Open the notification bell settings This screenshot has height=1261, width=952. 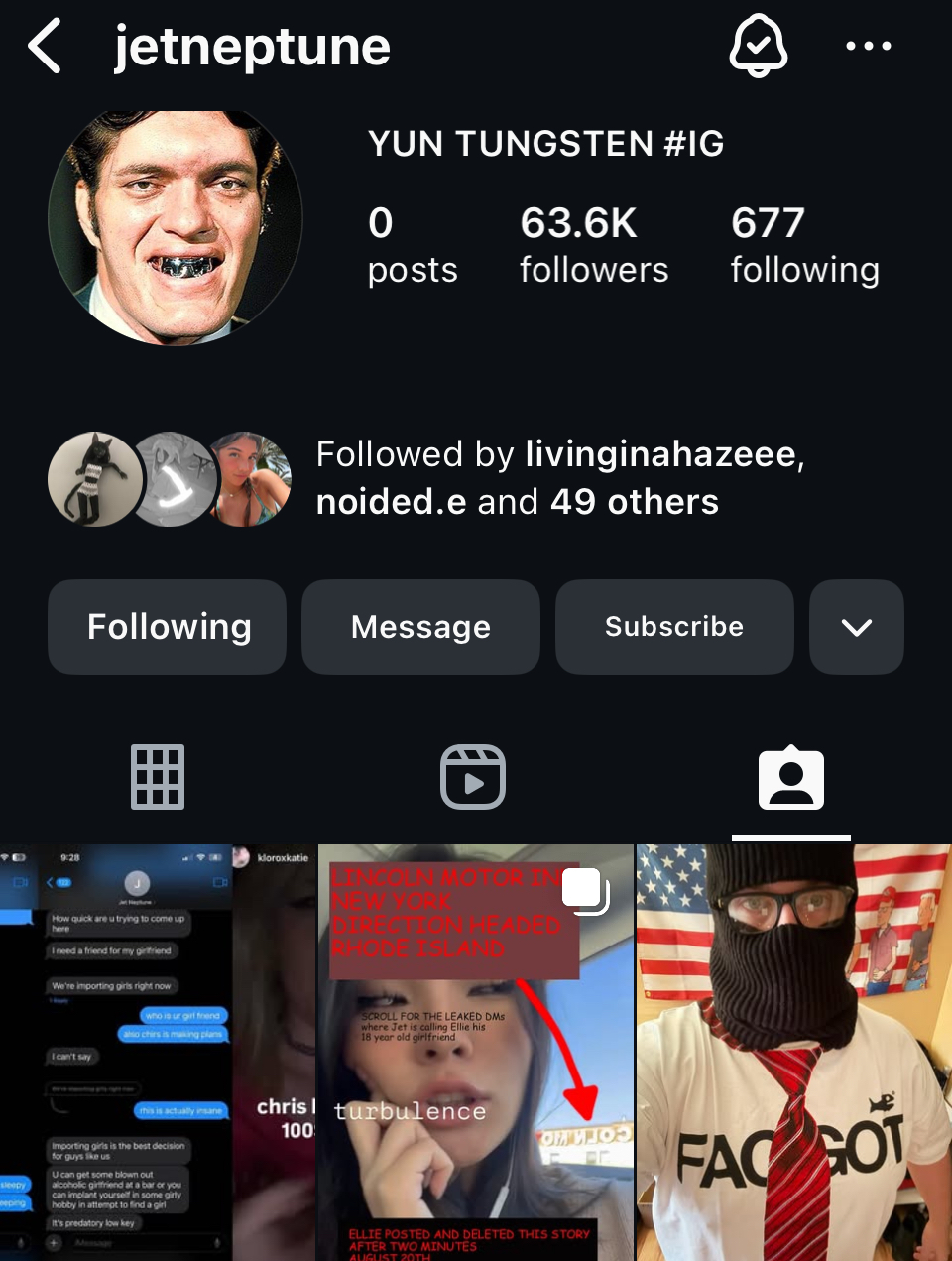759,46
